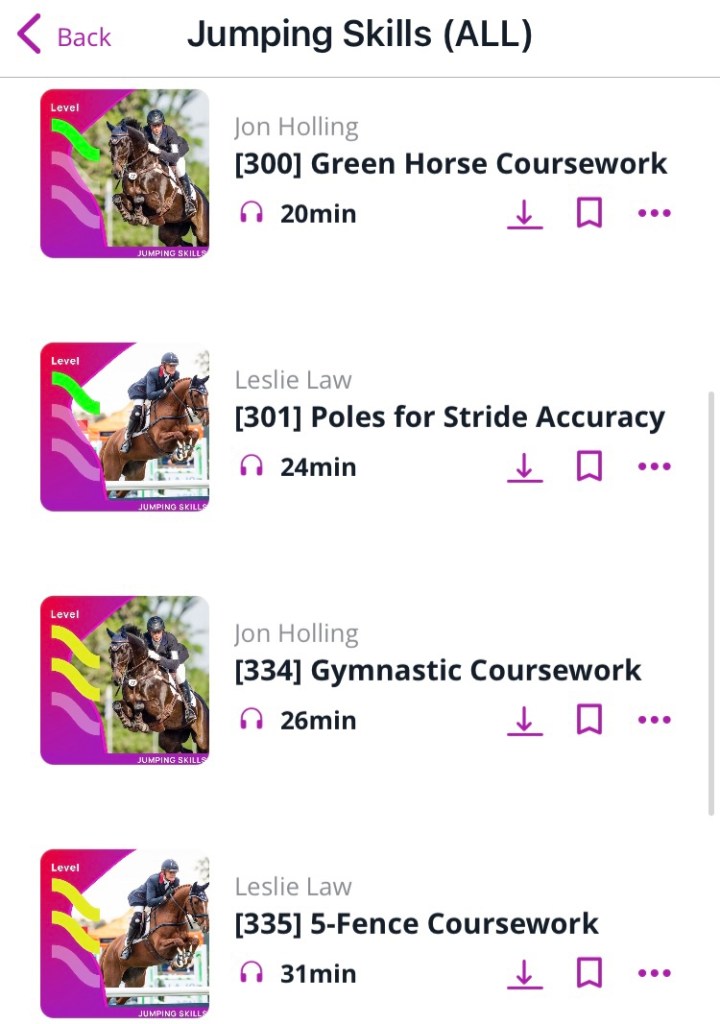The width and height of the screenshot is (720, 1024).
Task: Open more options for Gymnastic Coursework
Action: click(x=654, y=719)
